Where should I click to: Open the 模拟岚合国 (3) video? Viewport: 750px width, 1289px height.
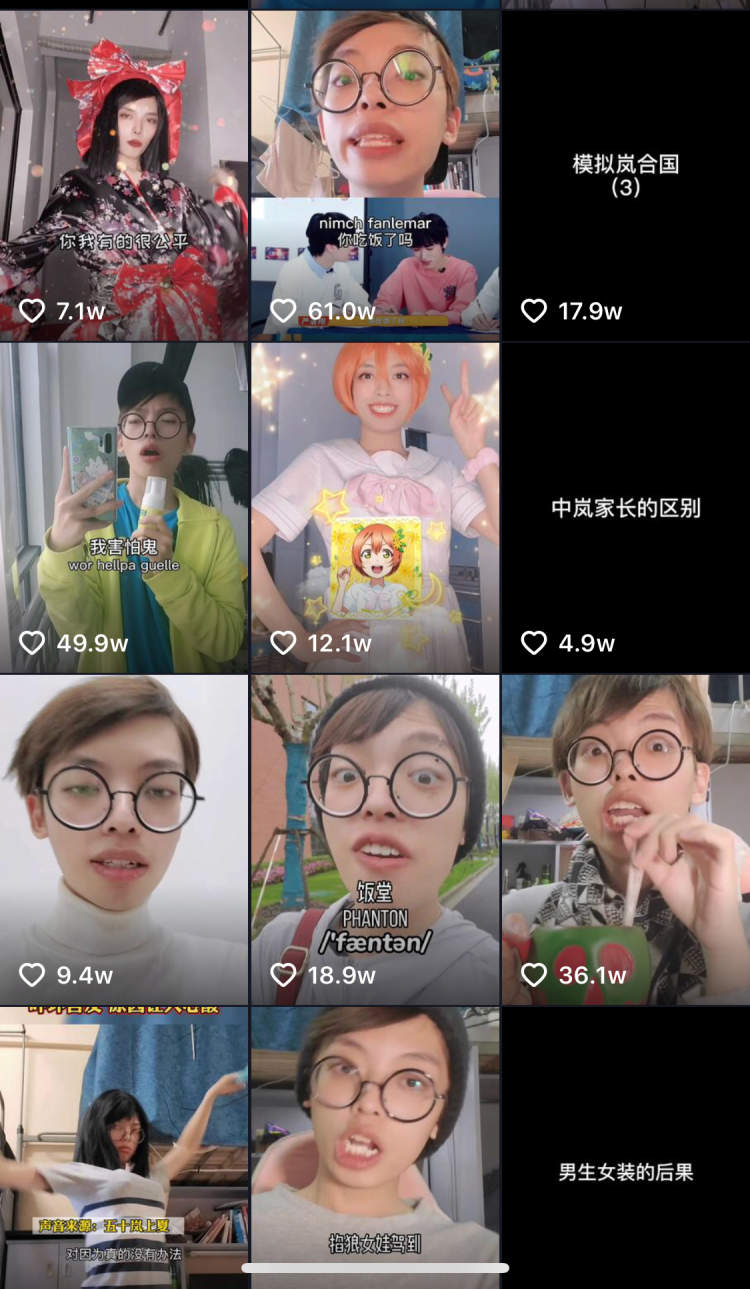click(x=626, y=176)
